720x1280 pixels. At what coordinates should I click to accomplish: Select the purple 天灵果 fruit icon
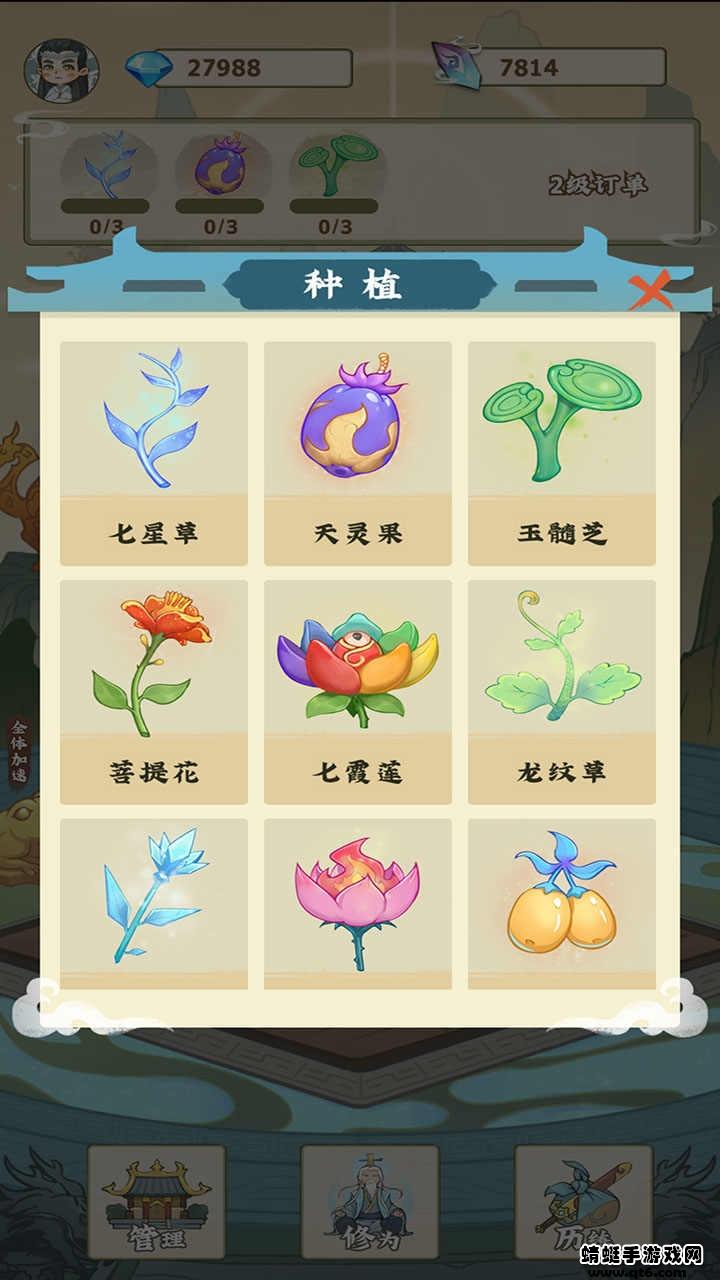coord(357,420)
